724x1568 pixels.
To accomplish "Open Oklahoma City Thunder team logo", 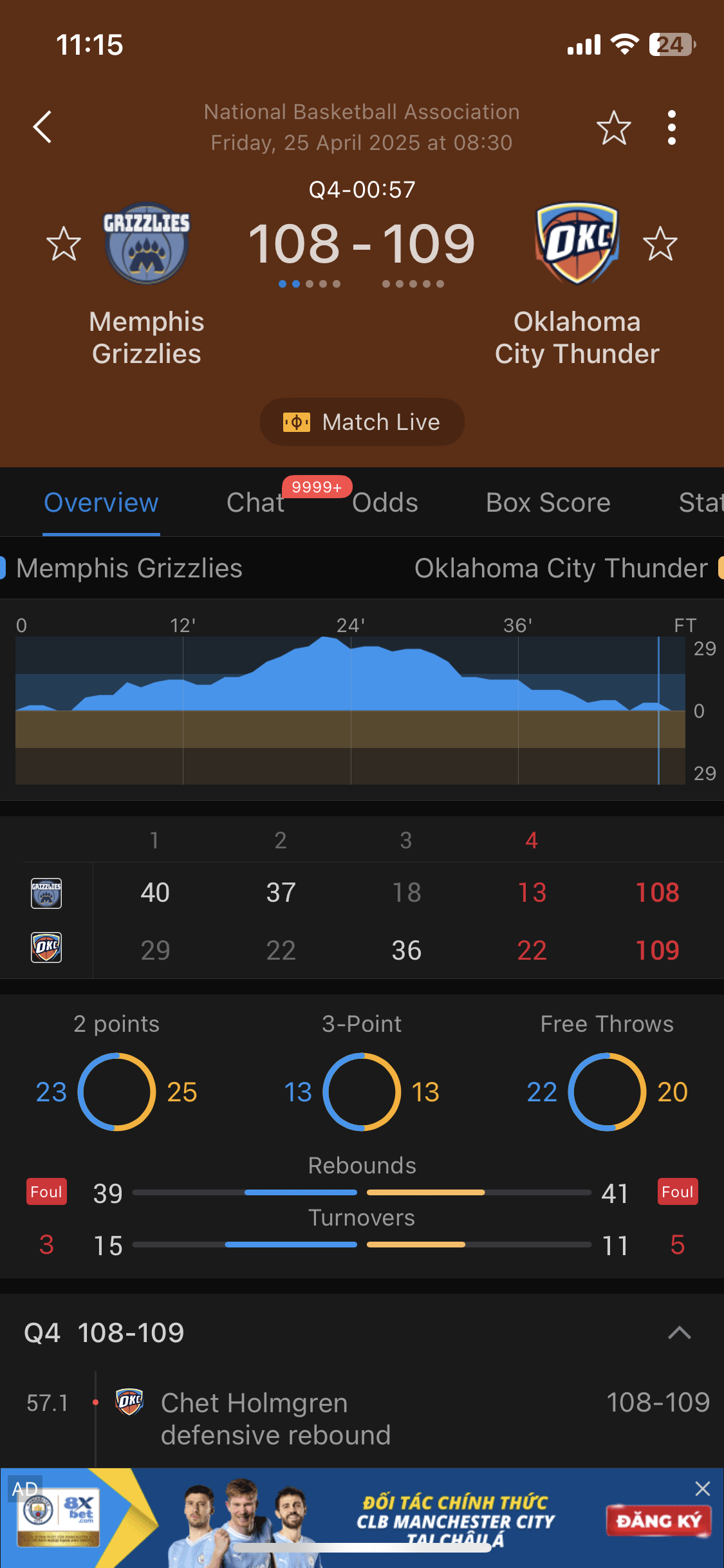I will coord(577,244).
